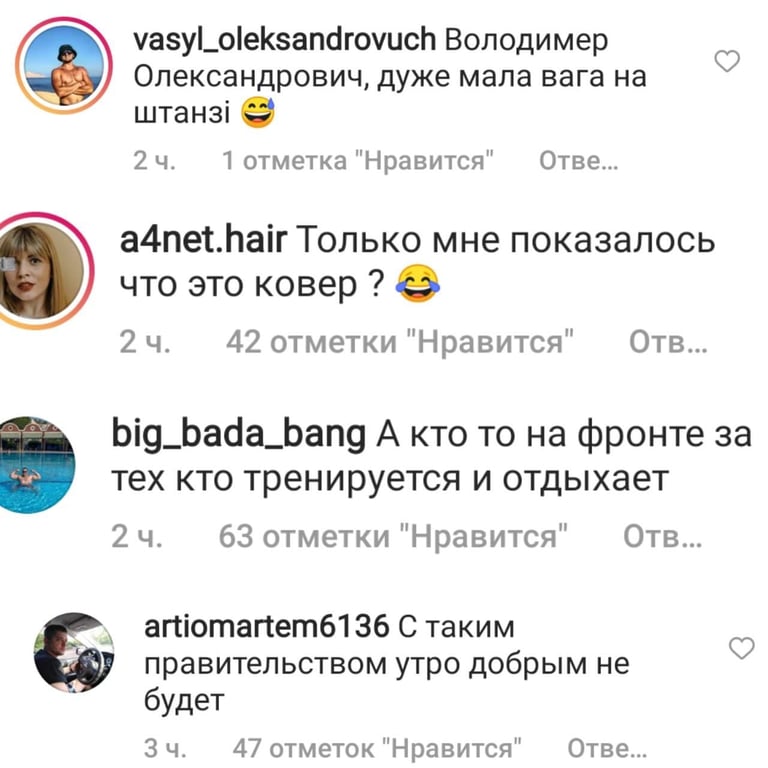Image resolution: width=768 pixels, height=768 pixels.
Task: Reply to big_bada_bang's comment
Action: (x=662, y=538)
